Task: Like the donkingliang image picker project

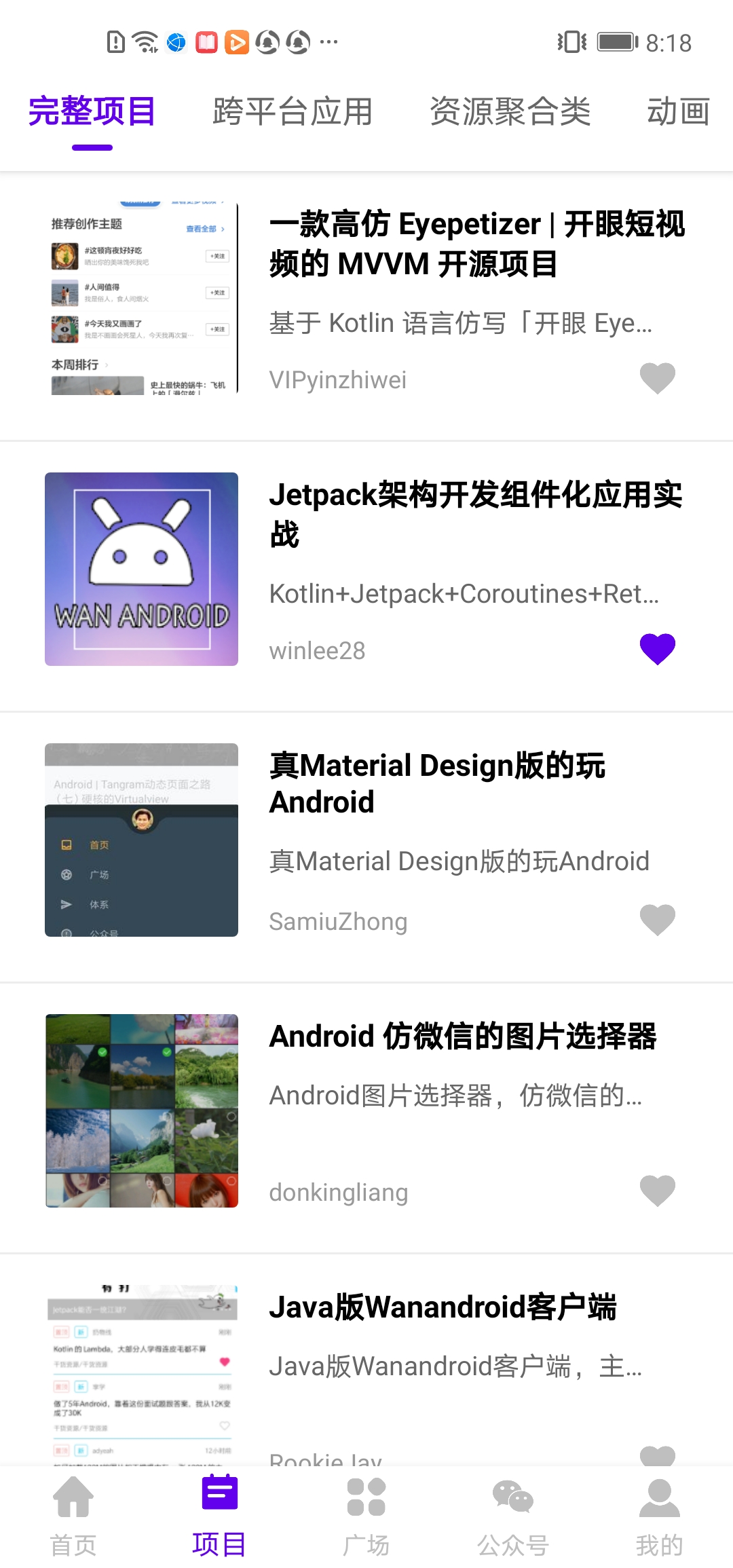Action: (657, 1191)
